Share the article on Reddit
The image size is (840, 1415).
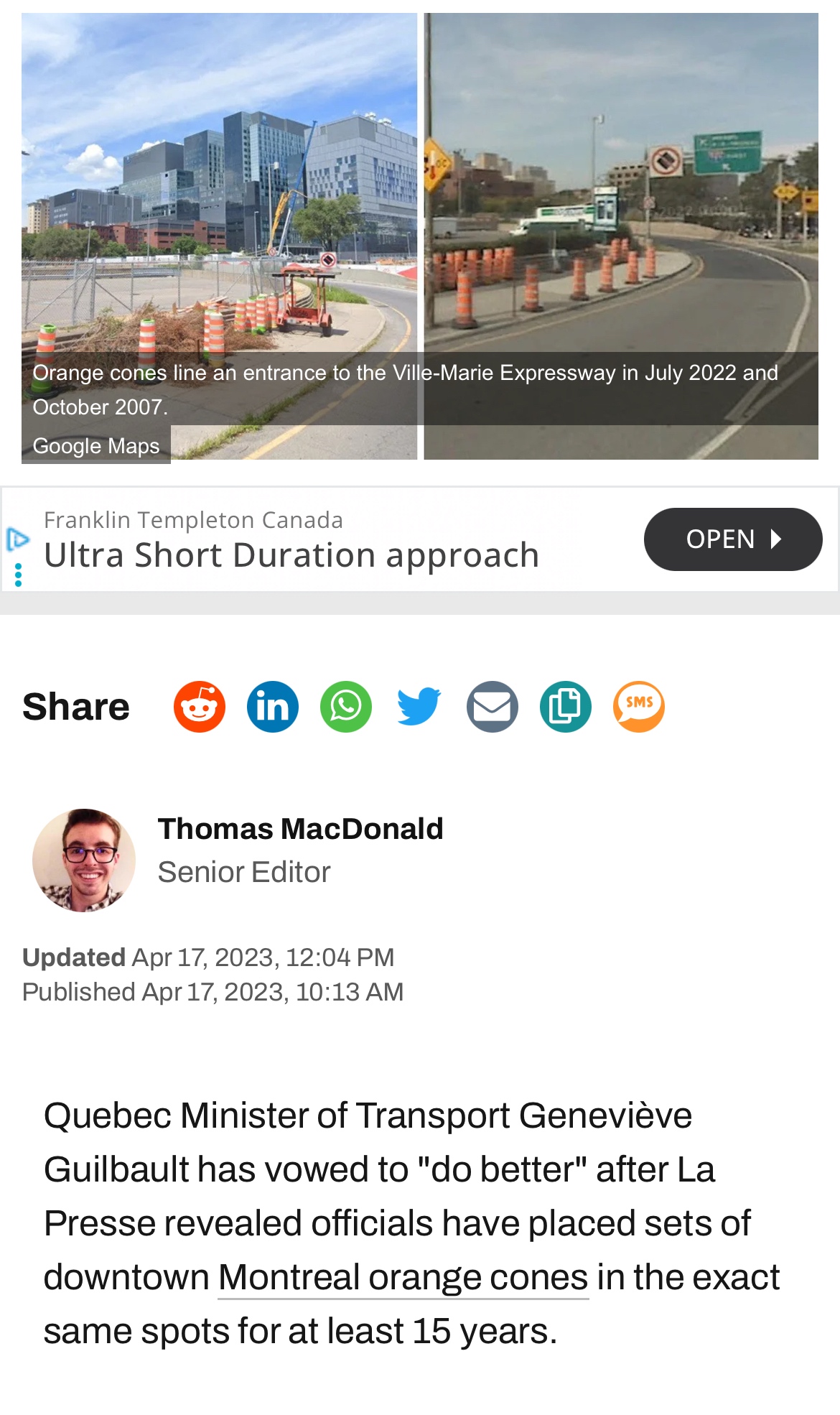(x=200, y=707)
